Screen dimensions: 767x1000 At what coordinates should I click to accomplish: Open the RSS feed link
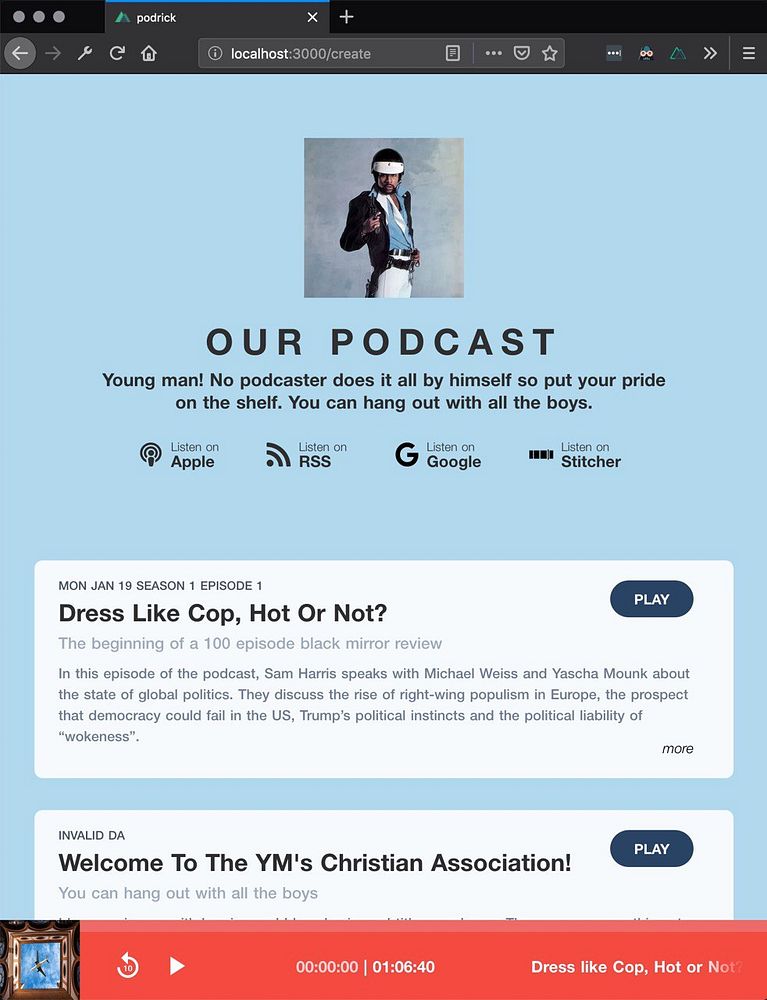307,455
